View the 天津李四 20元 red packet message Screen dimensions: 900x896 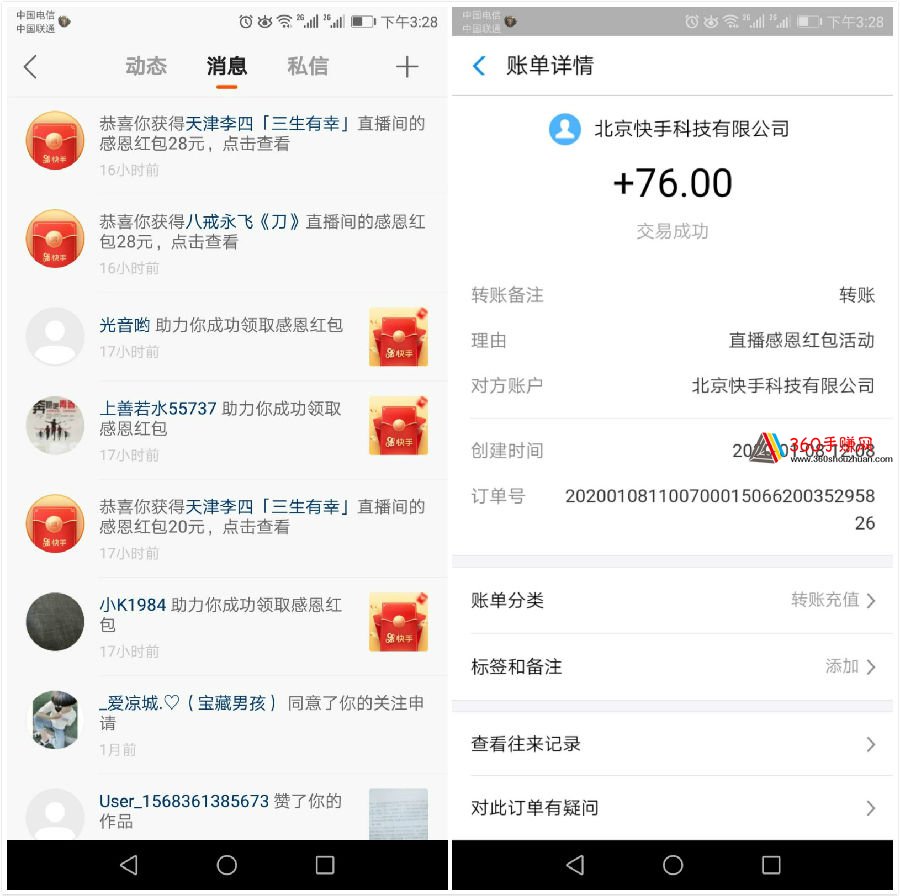pos(262,517)
